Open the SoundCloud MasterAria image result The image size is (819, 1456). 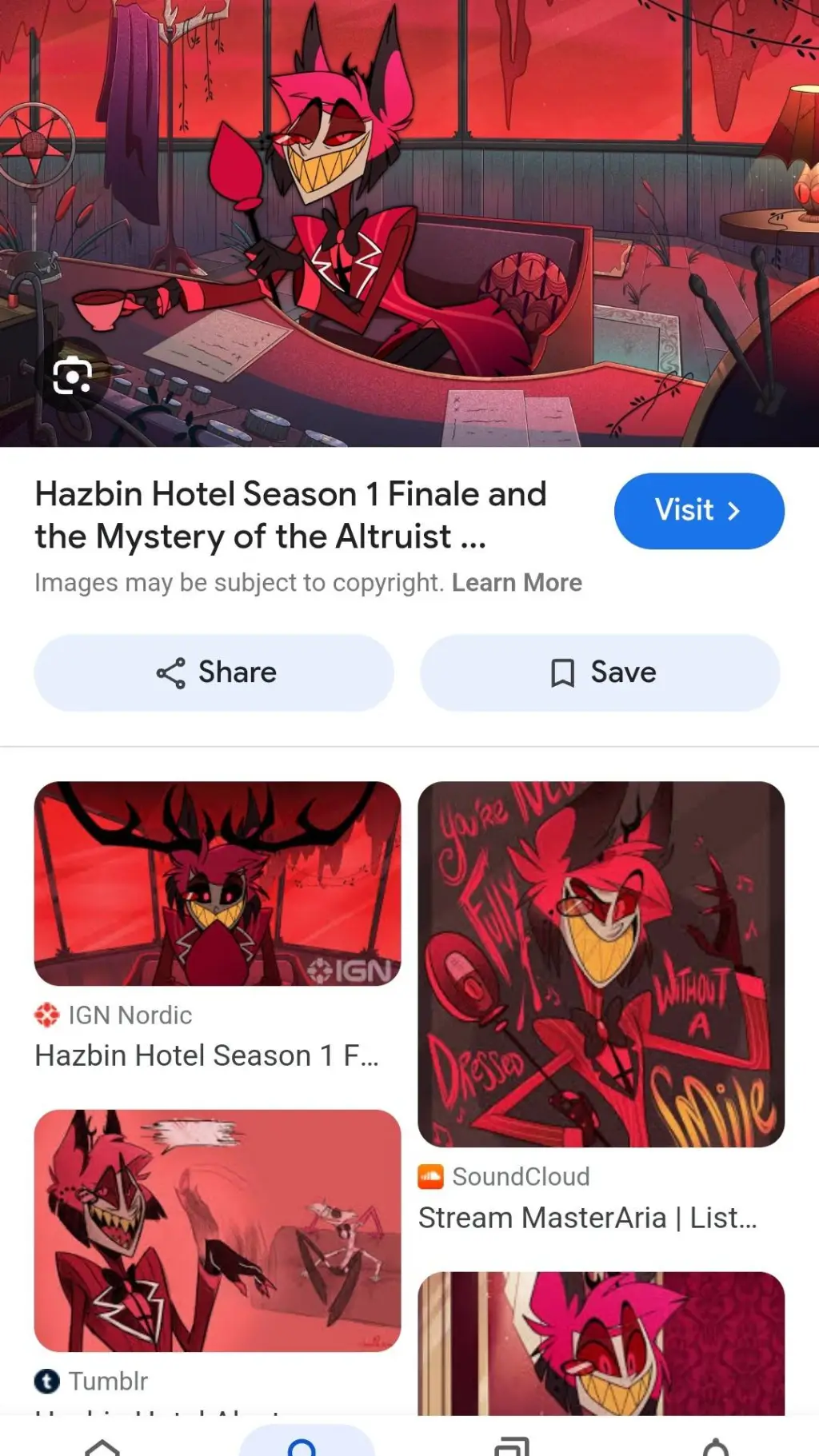coord(601,964)
